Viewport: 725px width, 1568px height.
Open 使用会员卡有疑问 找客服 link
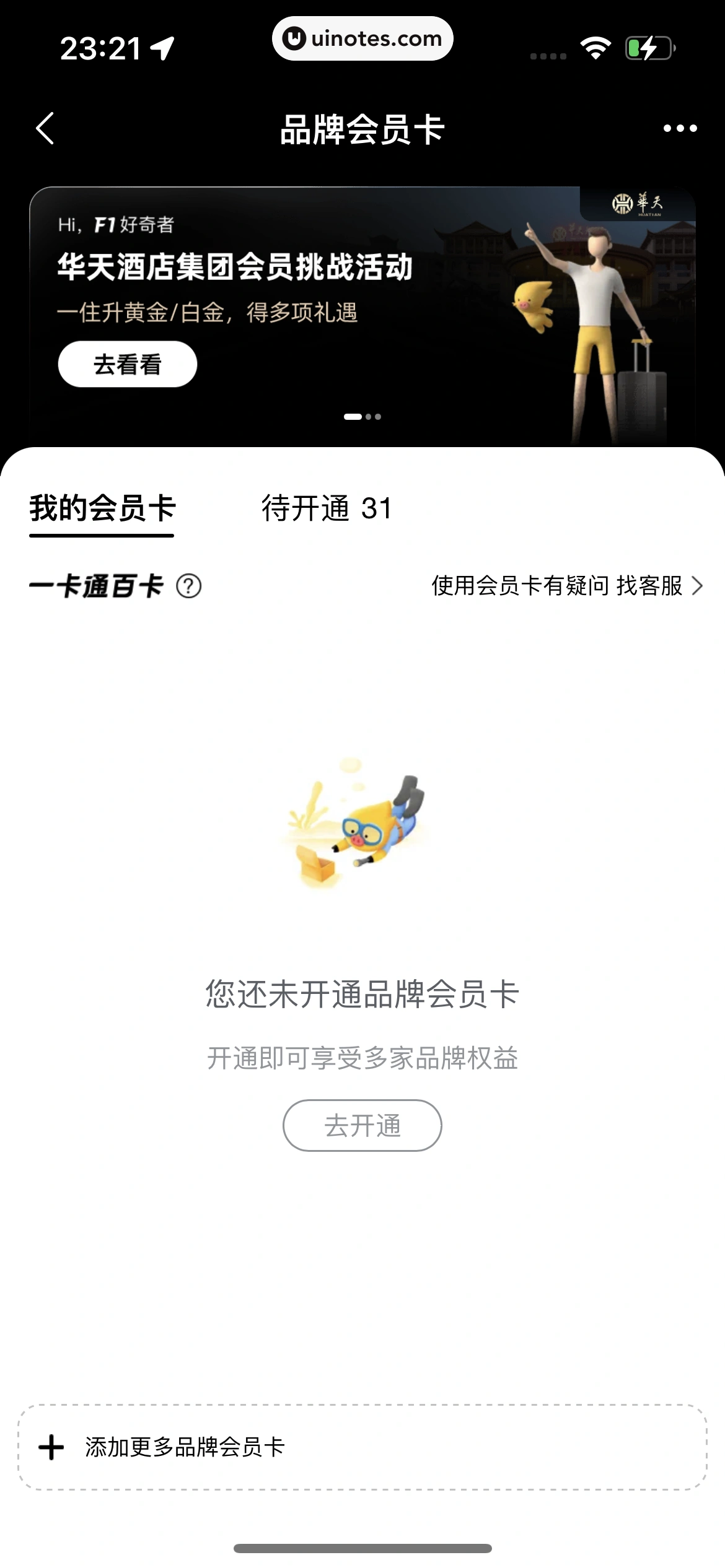(566, 586)
